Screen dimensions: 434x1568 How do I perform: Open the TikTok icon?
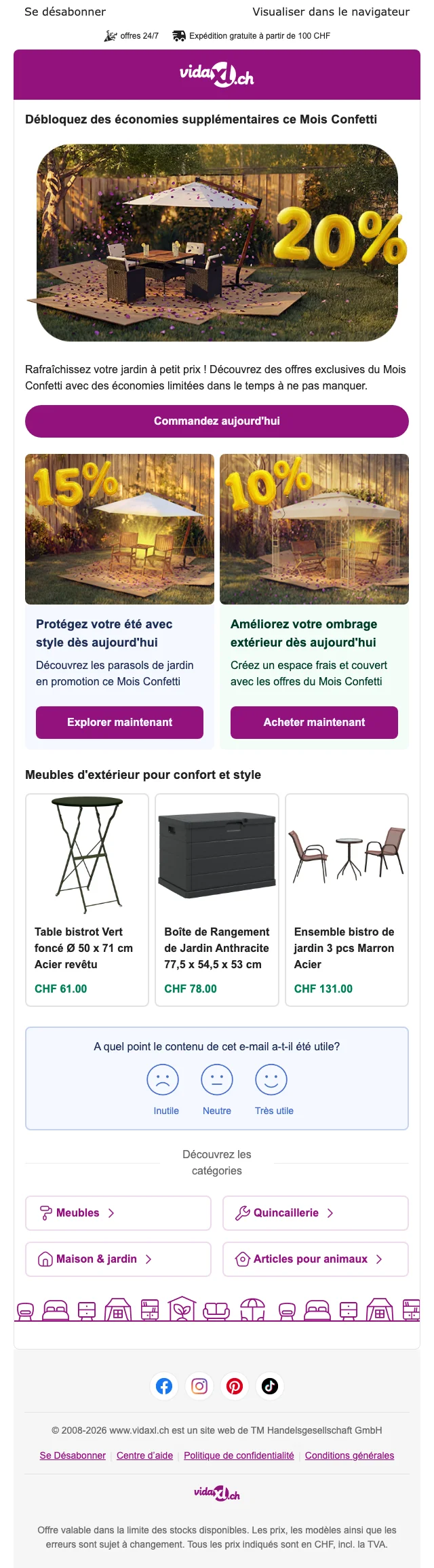tap(270, 1386)
